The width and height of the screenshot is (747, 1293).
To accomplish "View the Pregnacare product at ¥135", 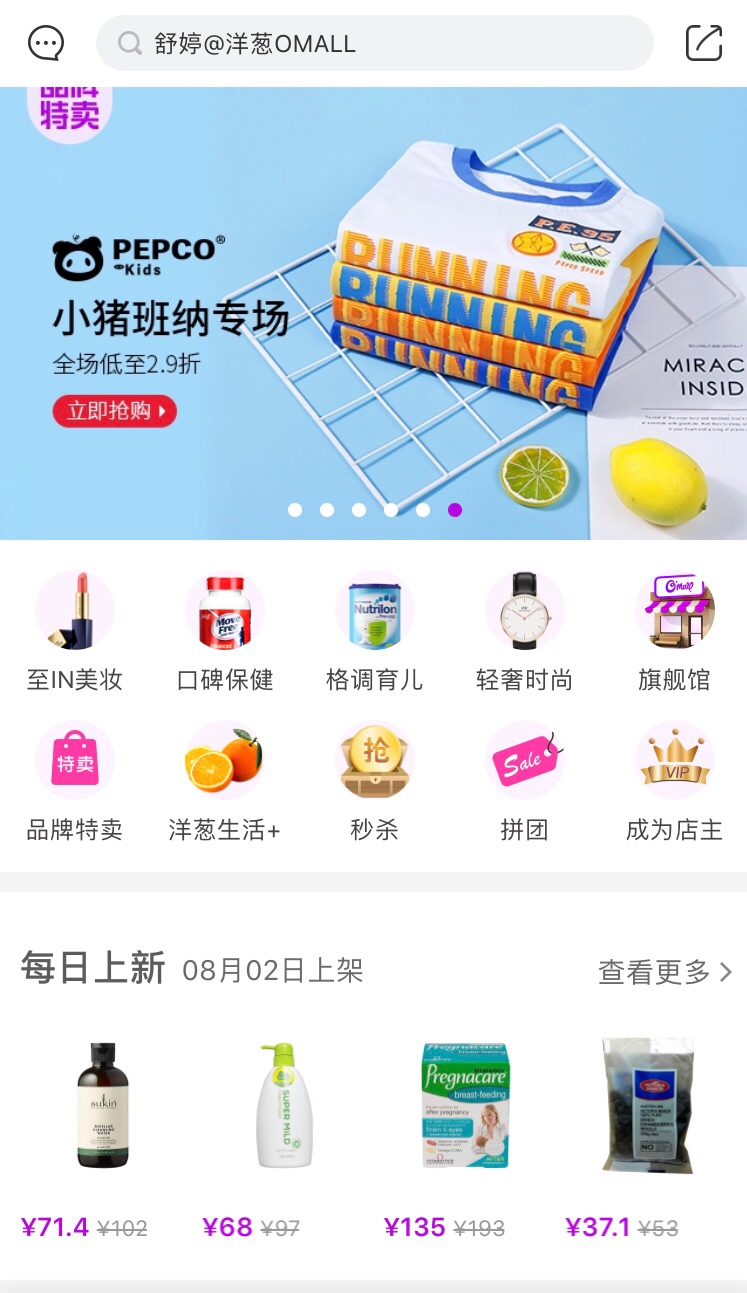I will click(464, 1135).
